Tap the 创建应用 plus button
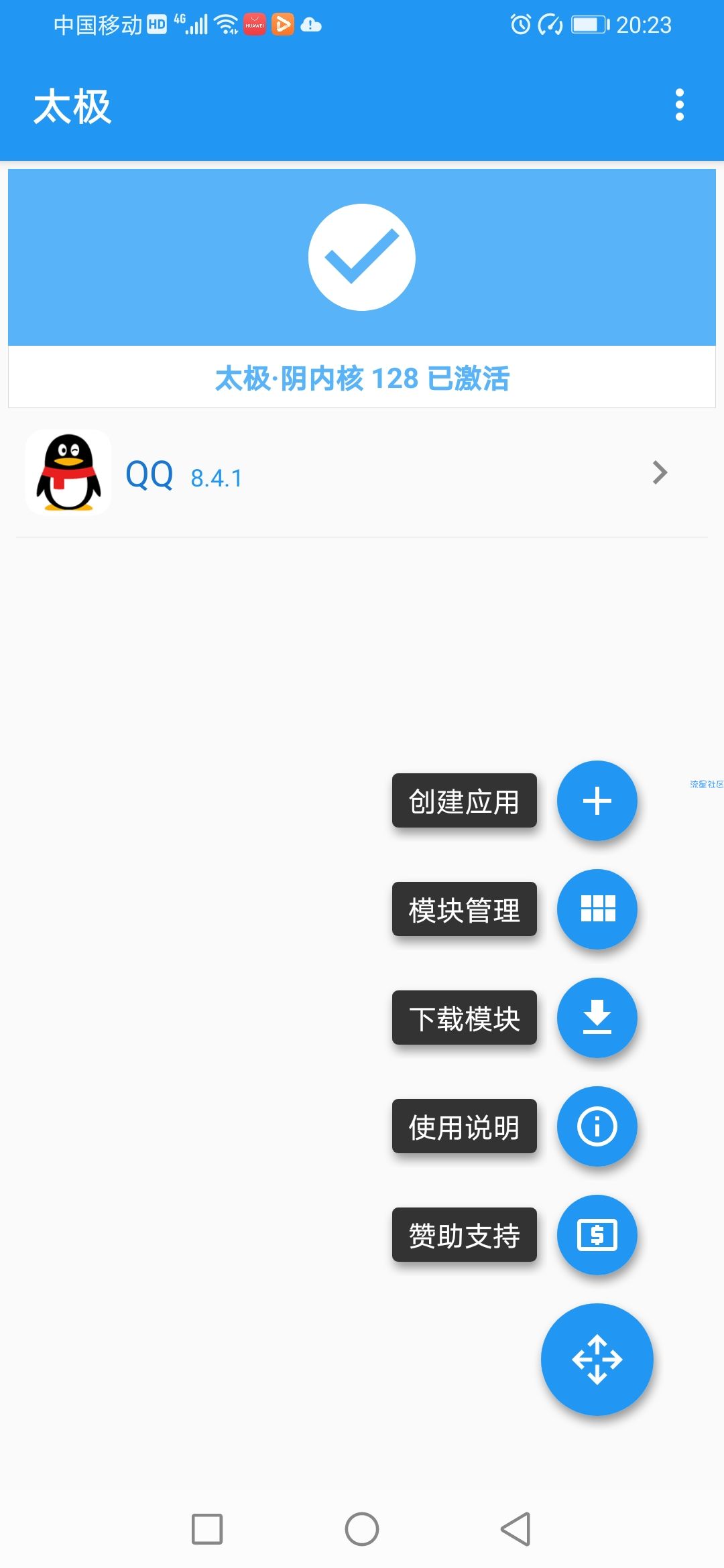Viewport: 724px width, 1568px height. (597, 801)
